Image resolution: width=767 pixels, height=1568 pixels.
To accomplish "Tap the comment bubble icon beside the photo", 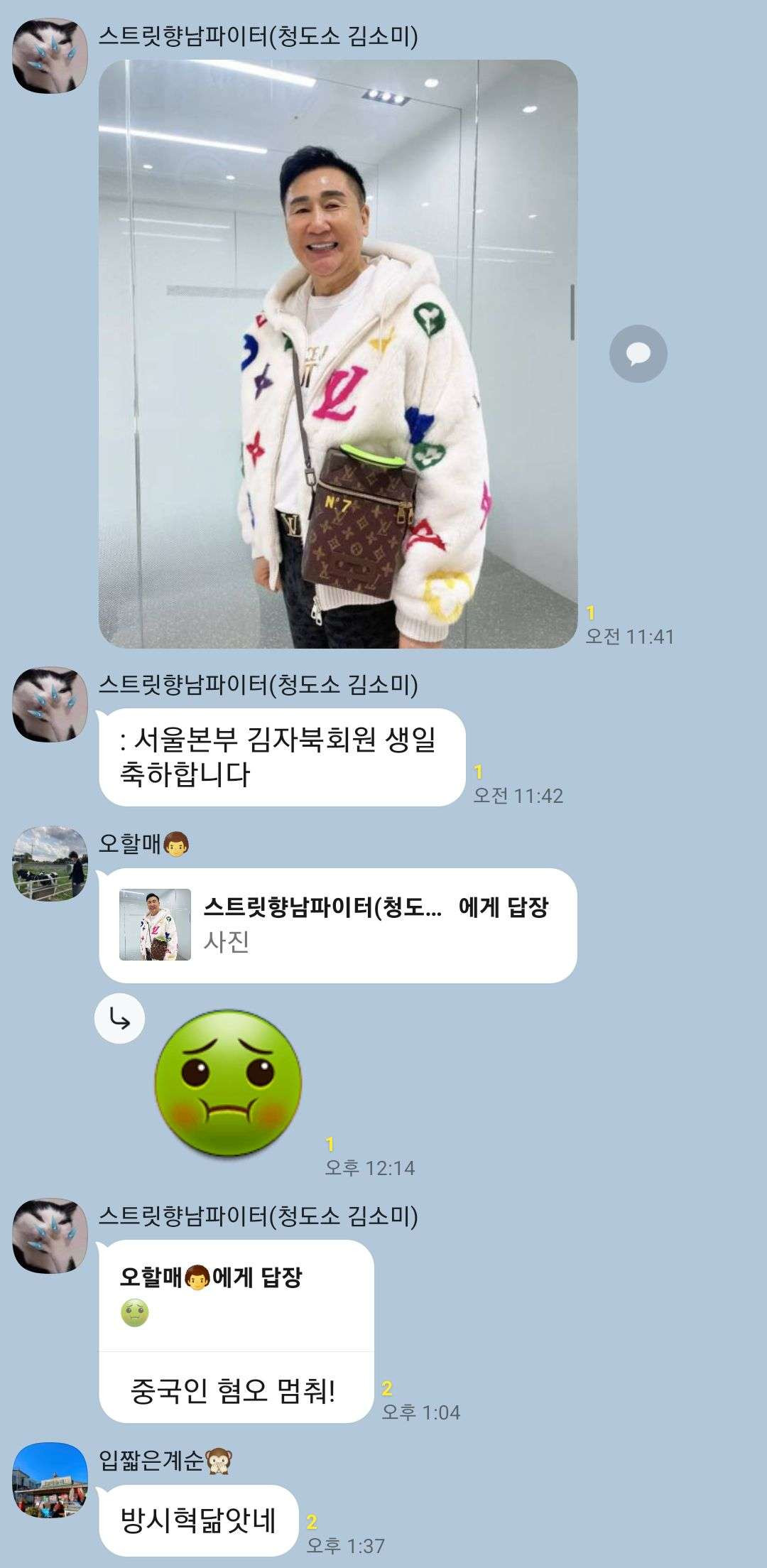I will coord(638,354).
